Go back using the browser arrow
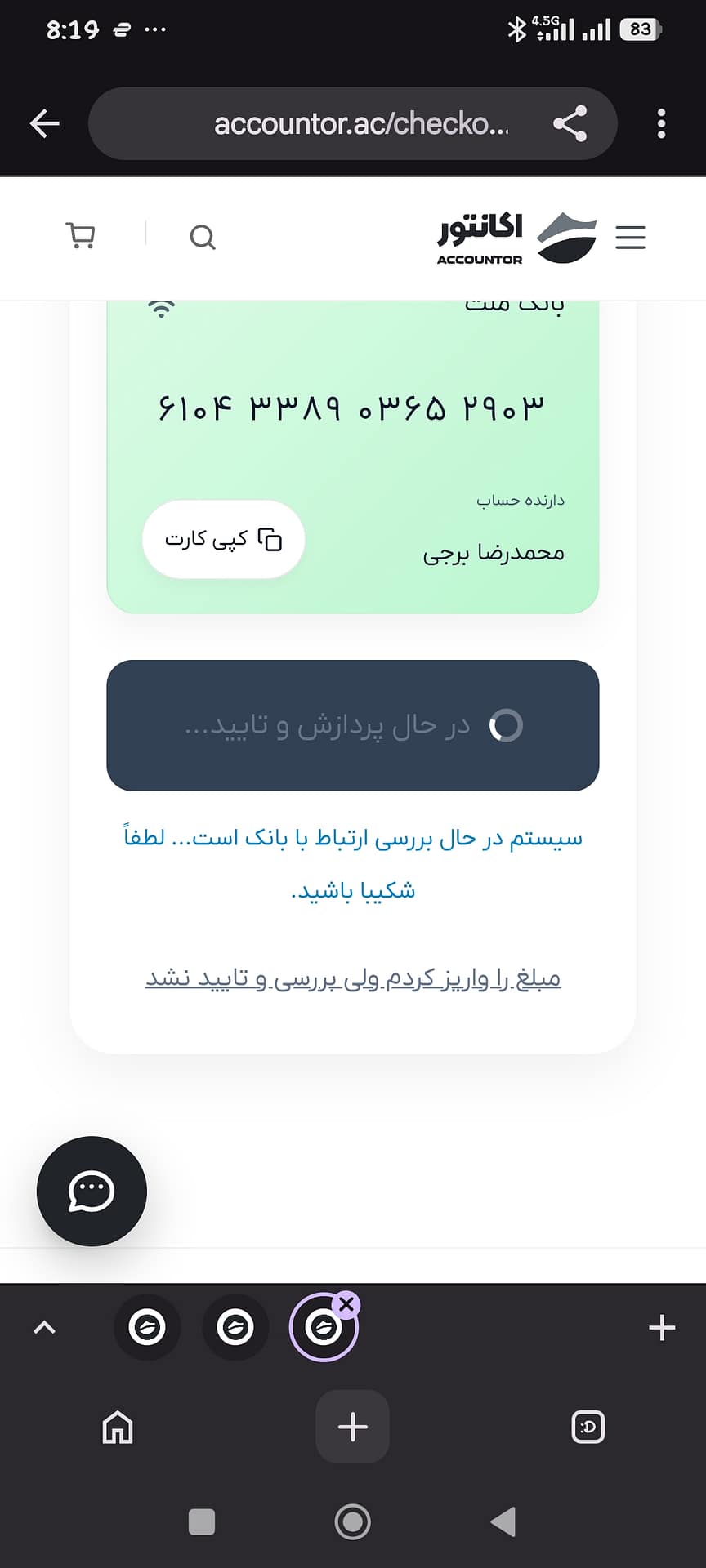This screenshot has height=1568, width=706. pos(45,123)
